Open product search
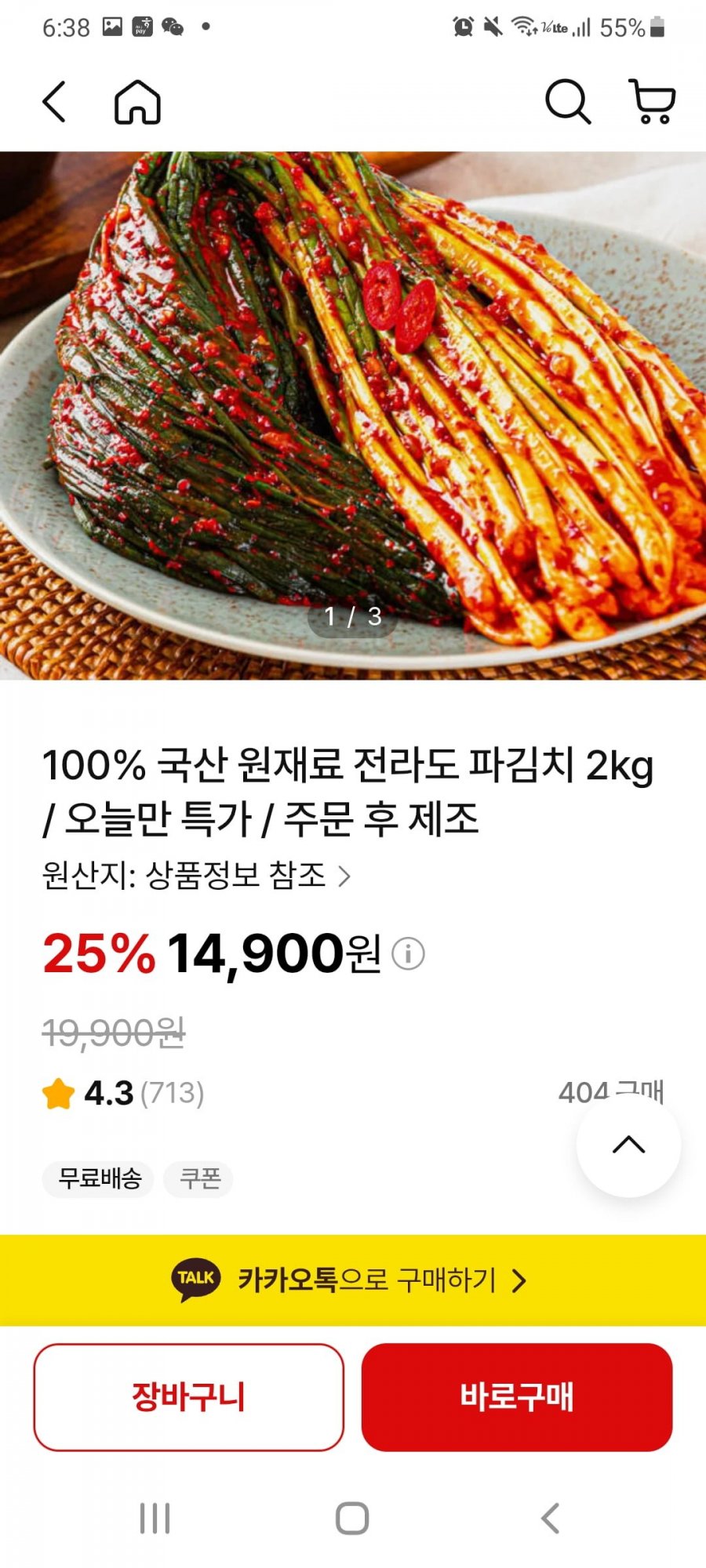 (567, 102)
